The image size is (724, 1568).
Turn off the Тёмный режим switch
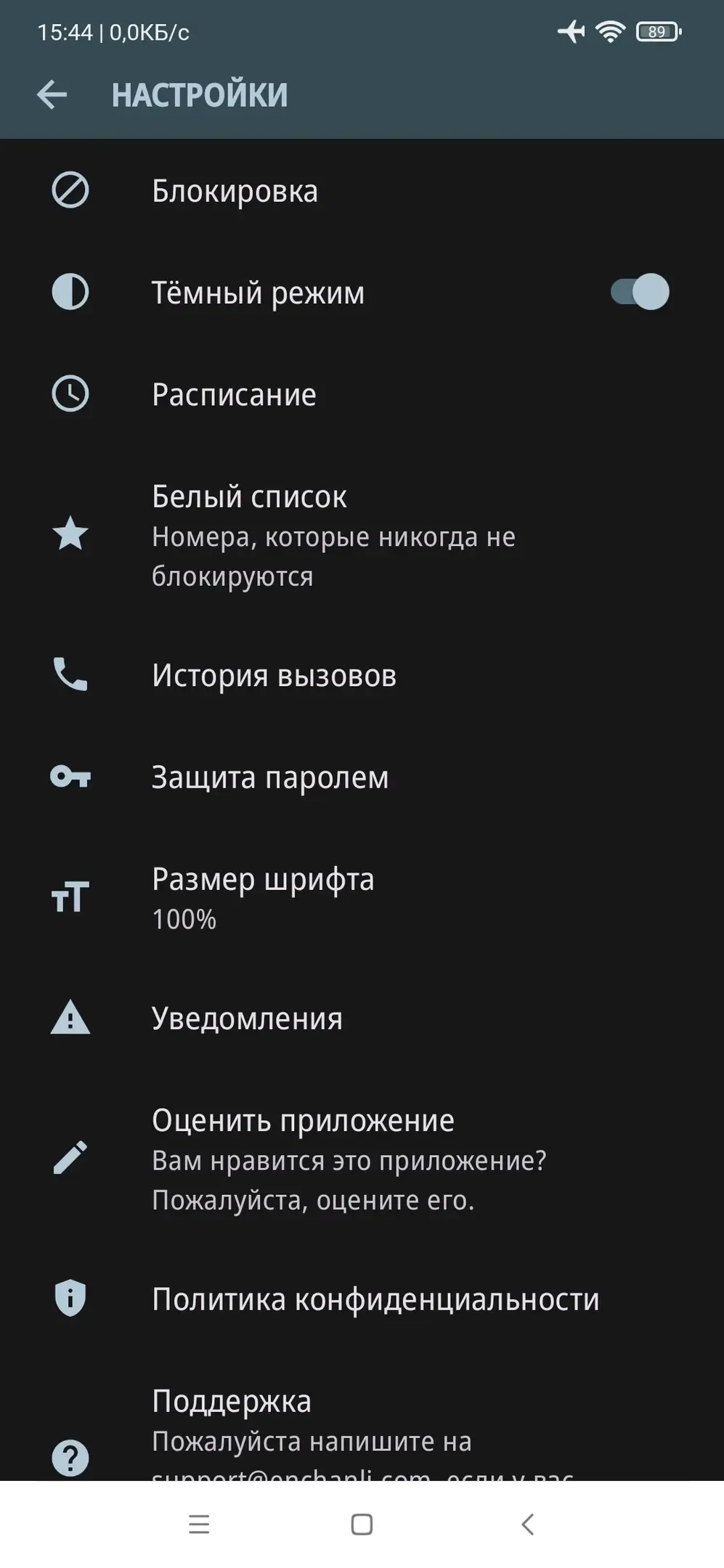click(640, 292)
